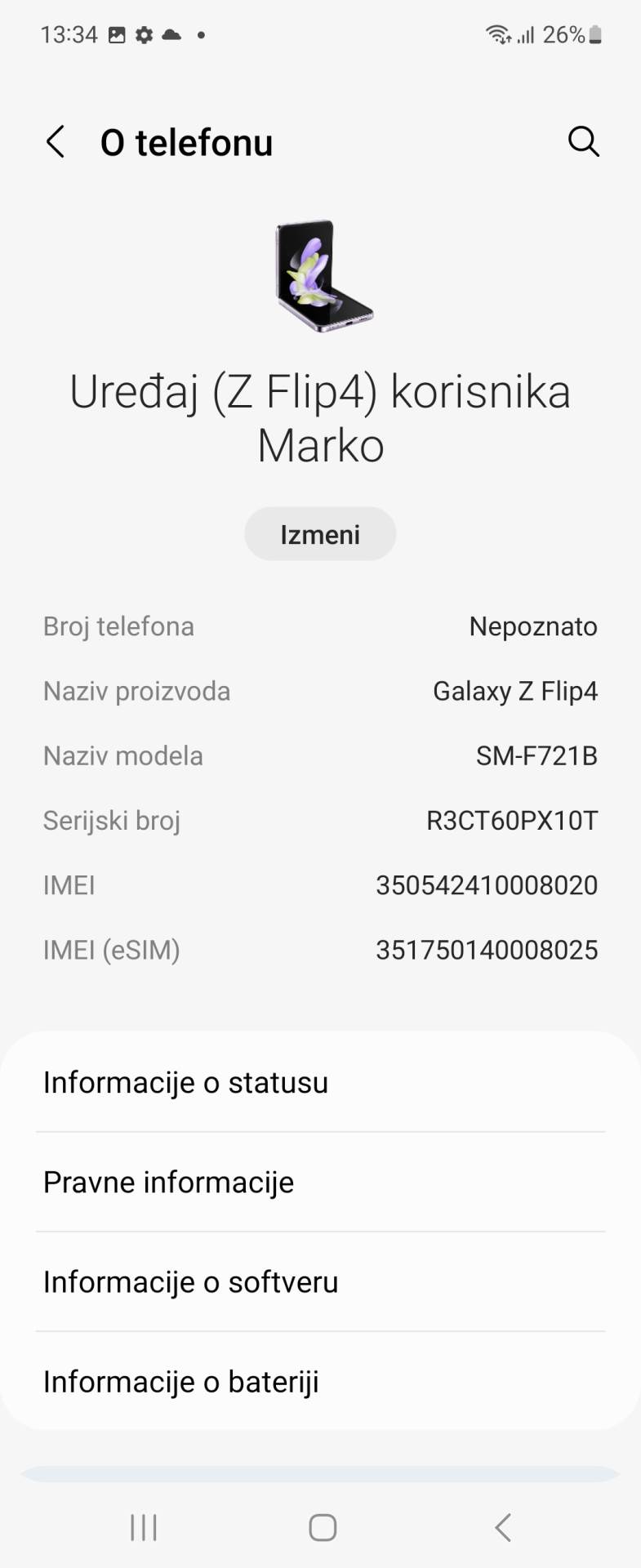This screenshot has width=641, height=1568.
Task: Tap the home button
Action: (321, 1526)
